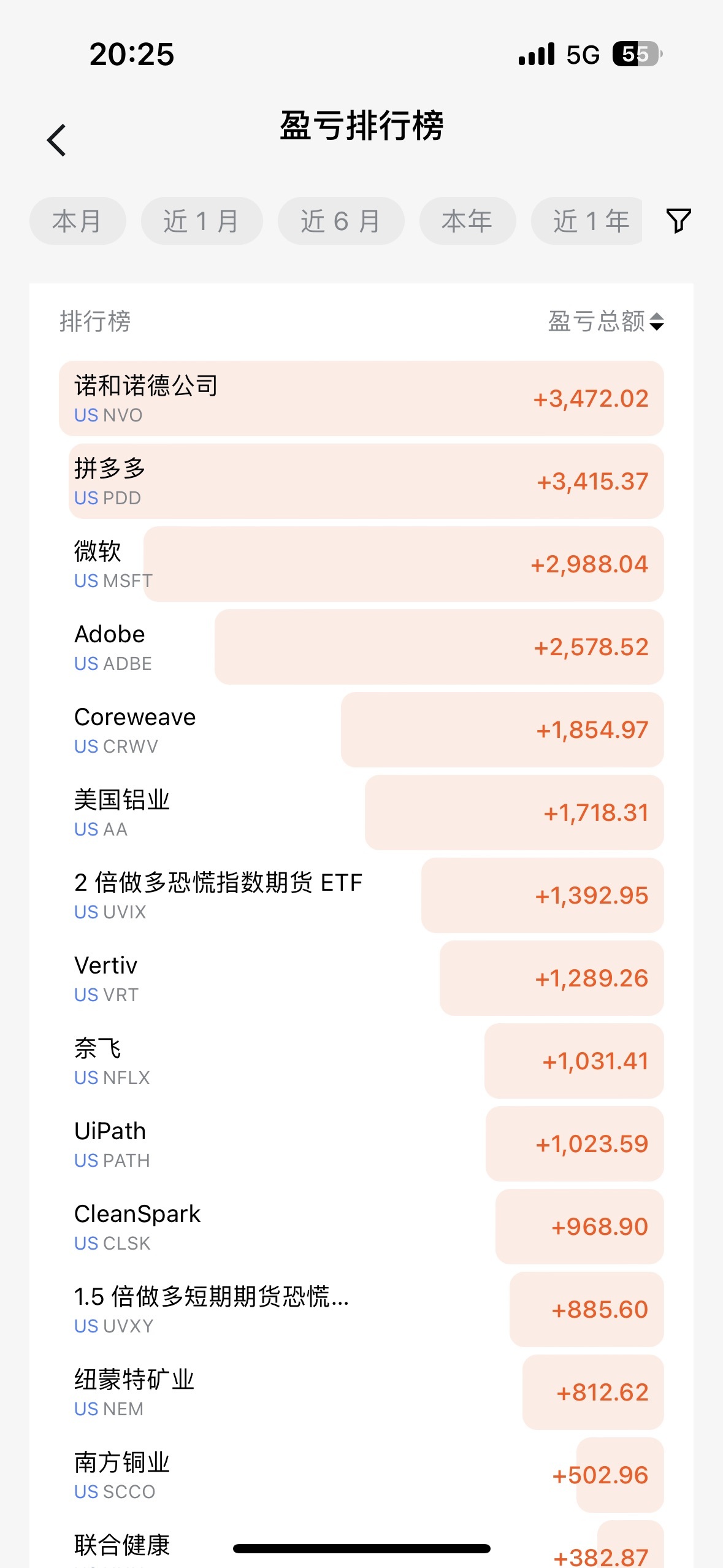Viewport: 723px width, 1568px height.
Task: View the UVIX ETF entry
Action: click(361, 896)
